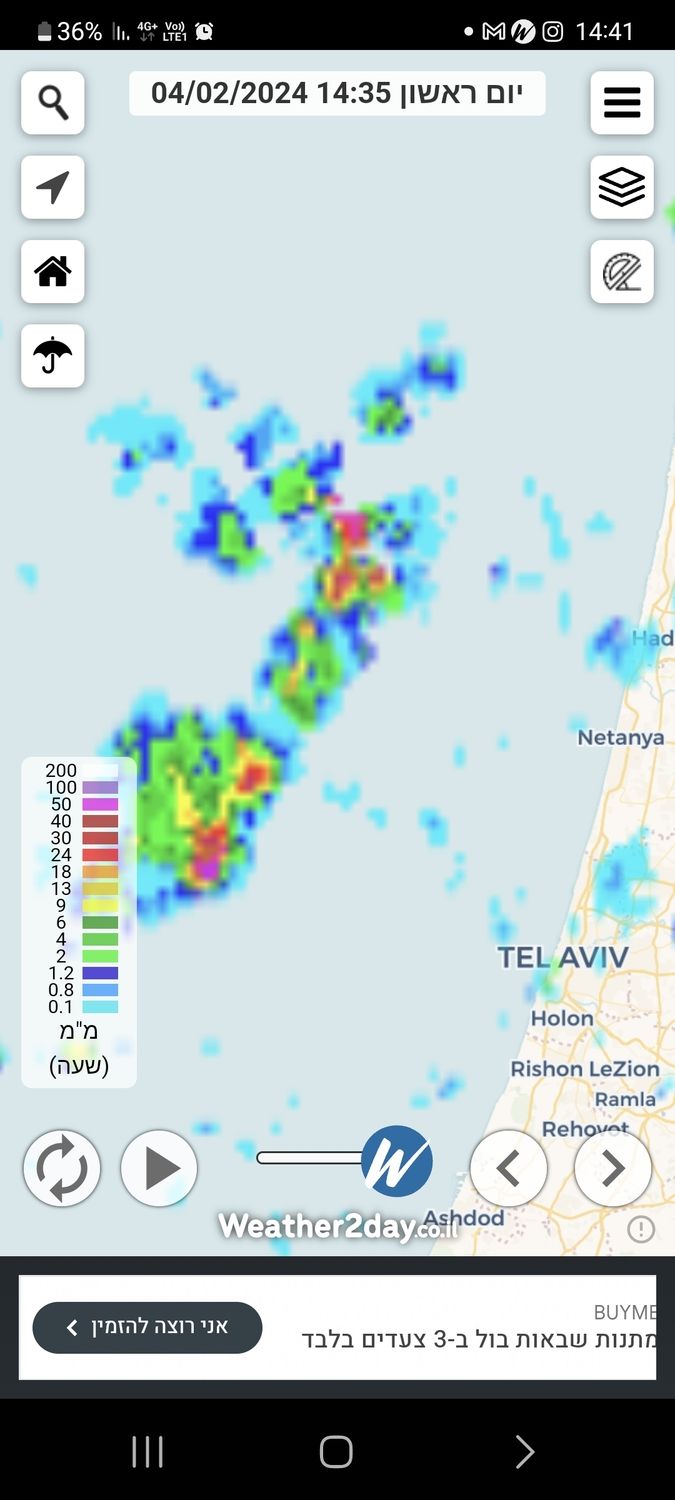675x1500 pixels.
Task: Open the map layers selector
Action: point(621,187)
